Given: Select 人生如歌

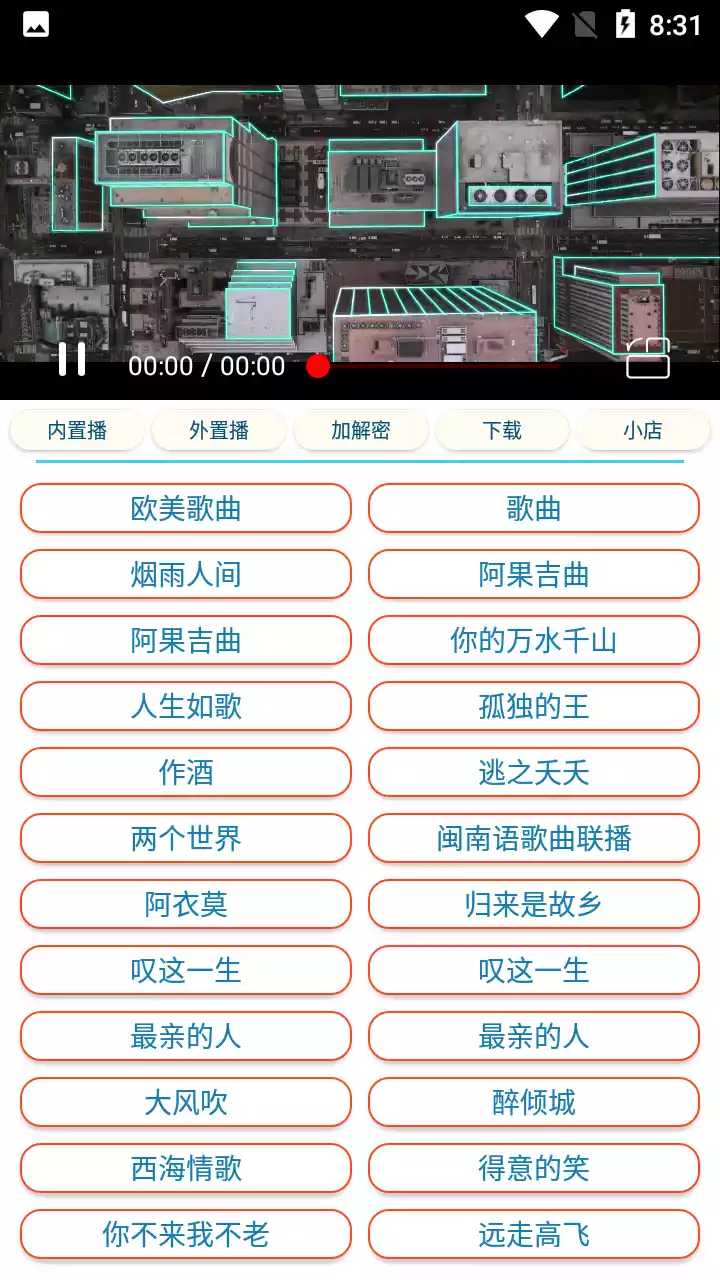Looking at the screenshot, I should [186, 706].
